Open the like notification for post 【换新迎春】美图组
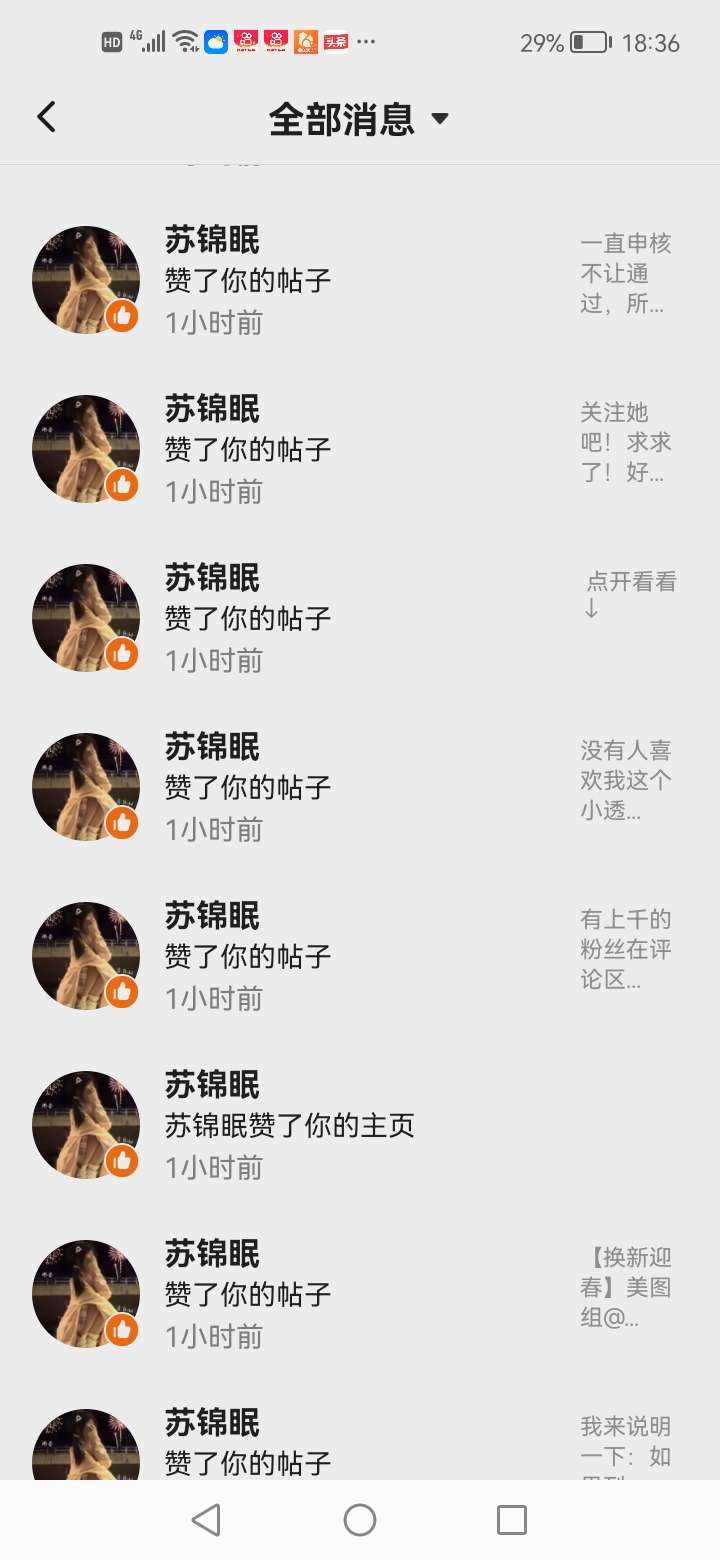Viewport: 720px width, 1560px height. point(360,1294)
